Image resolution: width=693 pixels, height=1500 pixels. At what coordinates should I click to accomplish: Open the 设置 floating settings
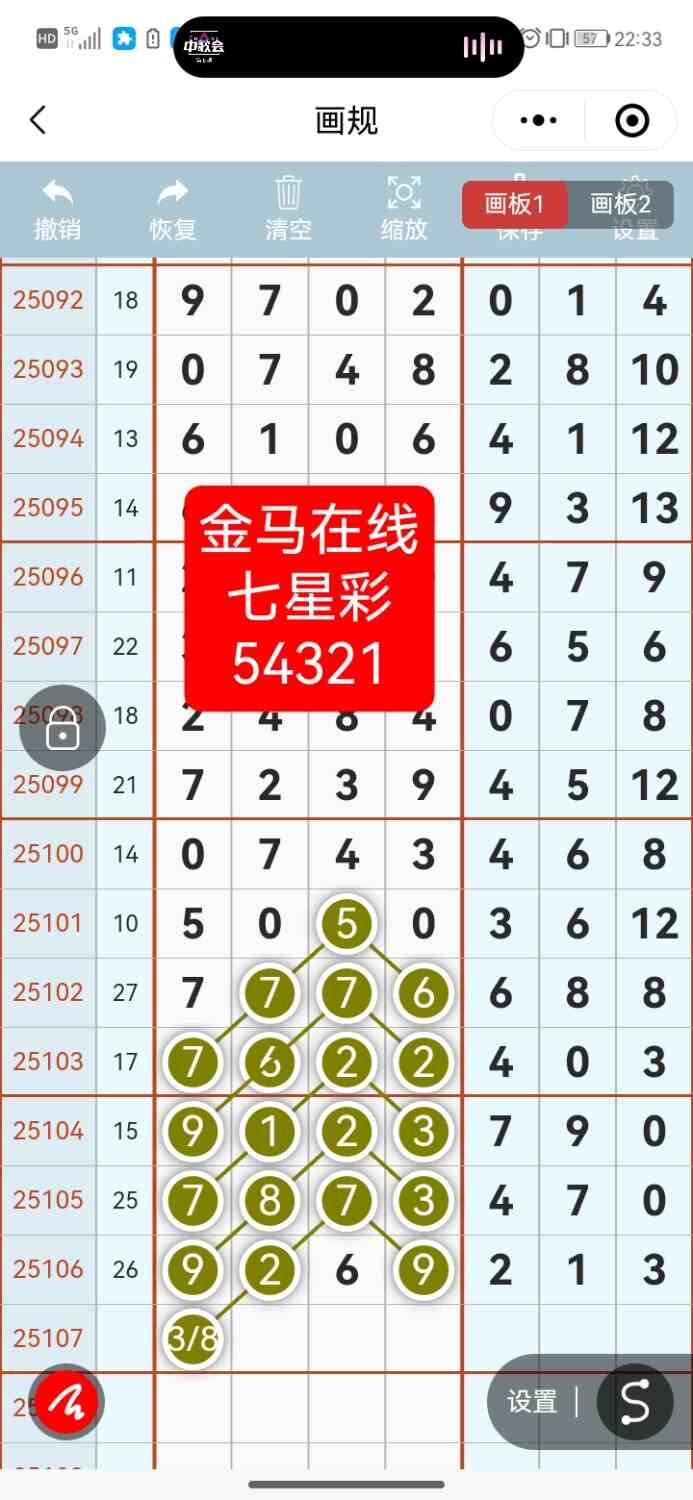(x=532, y=1402)
